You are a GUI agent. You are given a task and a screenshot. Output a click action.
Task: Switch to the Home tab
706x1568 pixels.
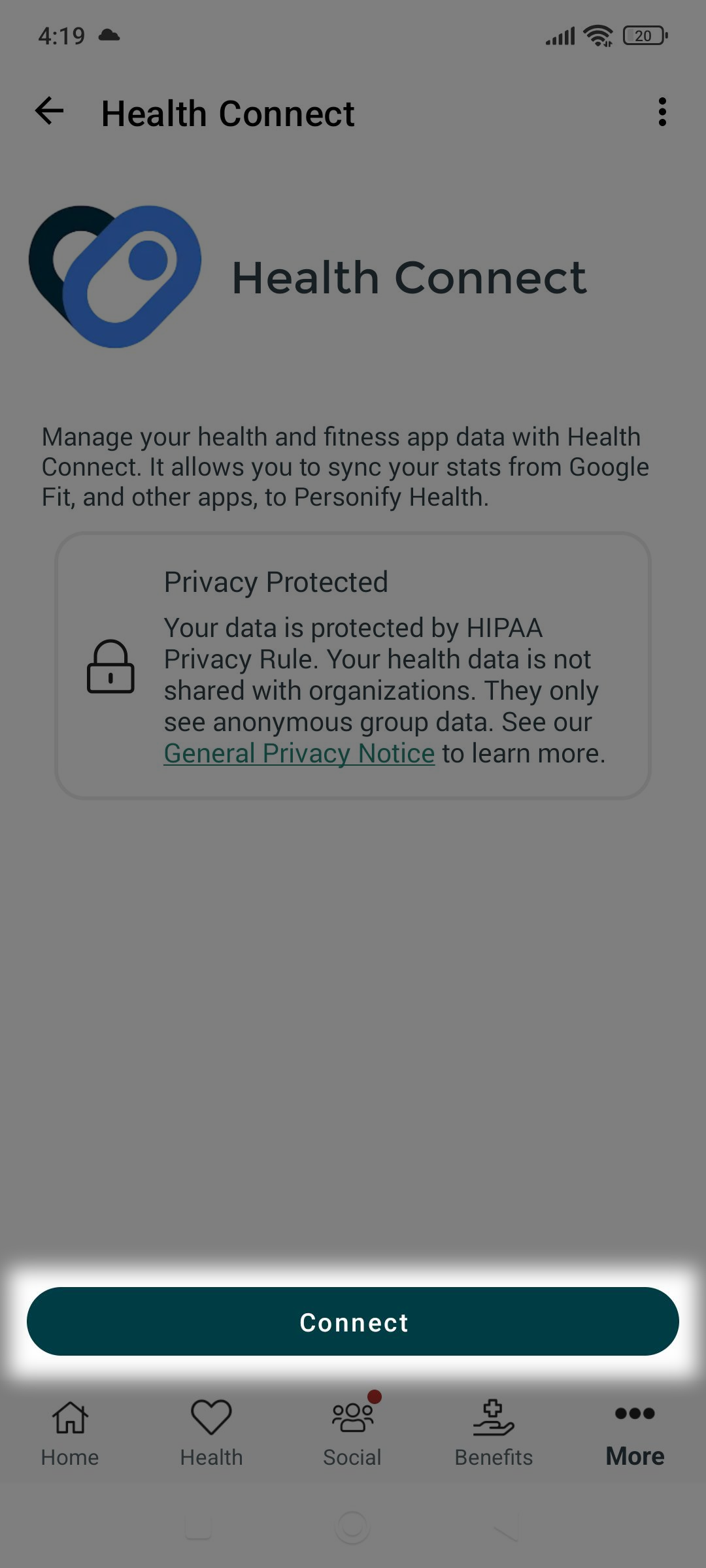click(70, 1433)
